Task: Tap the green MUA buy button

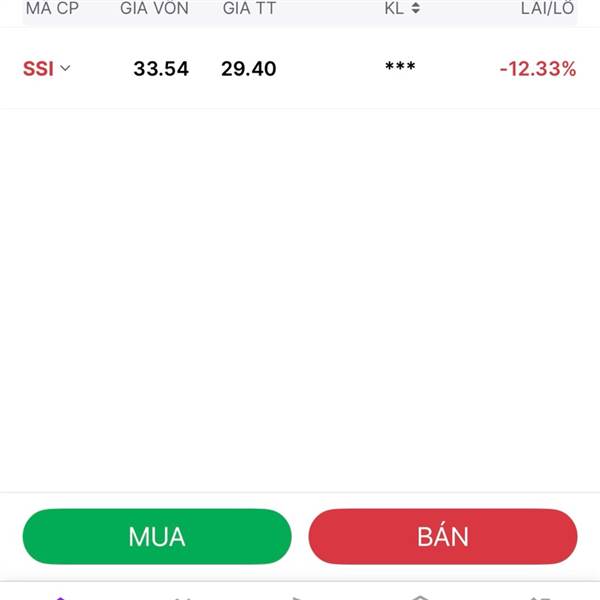Action: [x=157, y=537]
